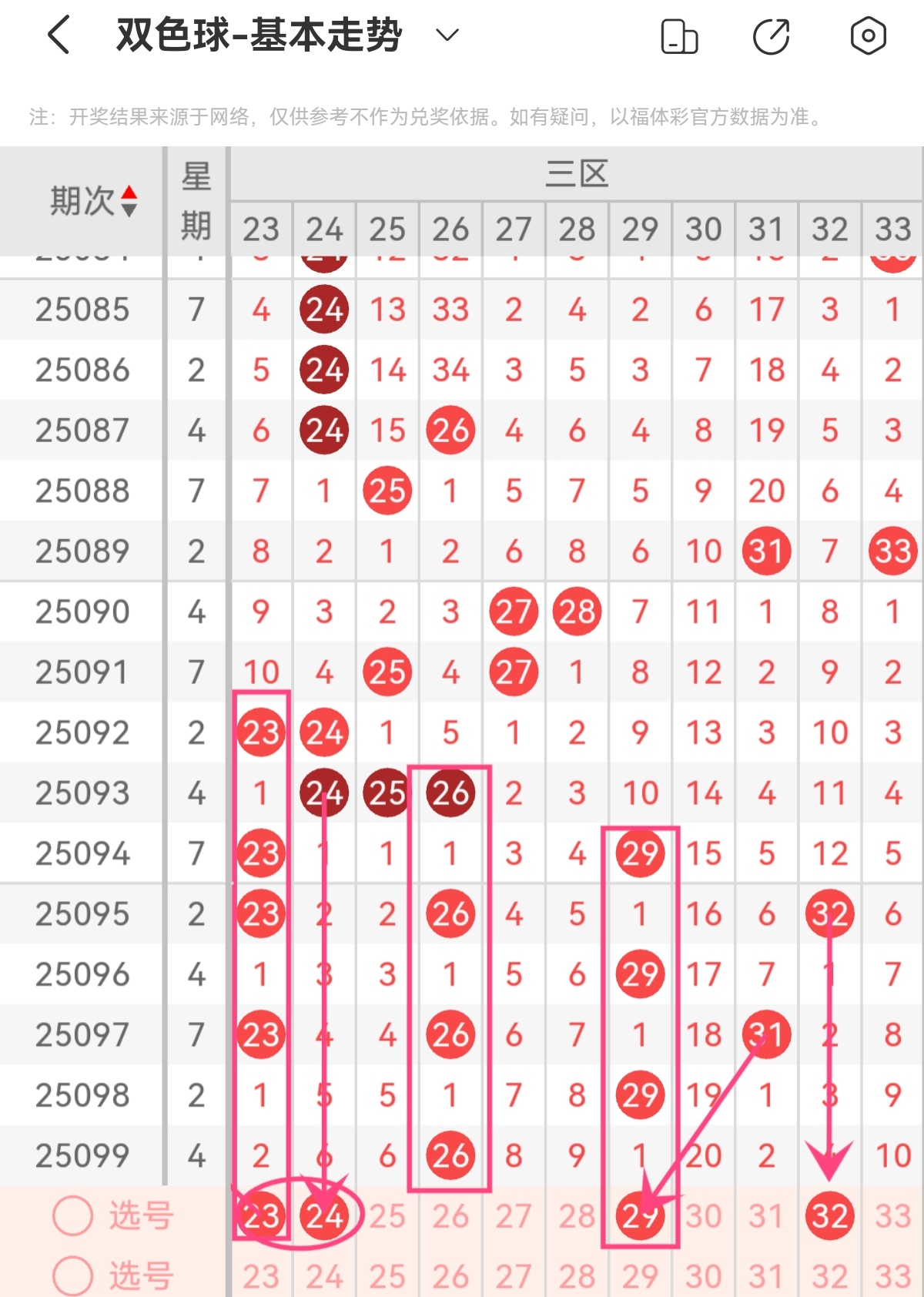Tap number 32 in the first 选号 row
This screenshot has width=924, height=1297.
829,1215
